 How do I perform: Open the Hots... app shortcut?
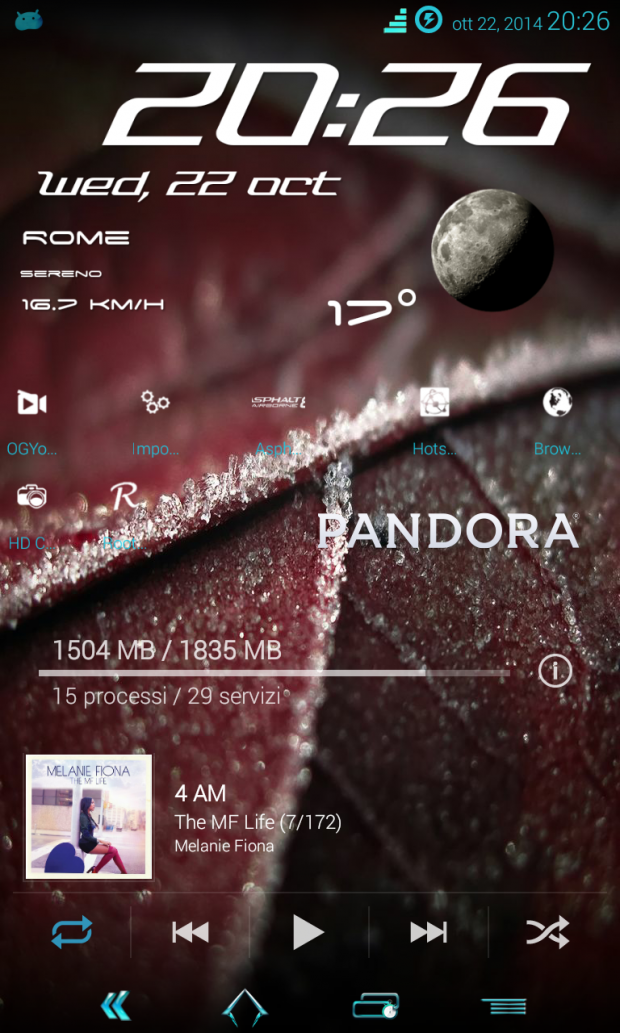434,403
